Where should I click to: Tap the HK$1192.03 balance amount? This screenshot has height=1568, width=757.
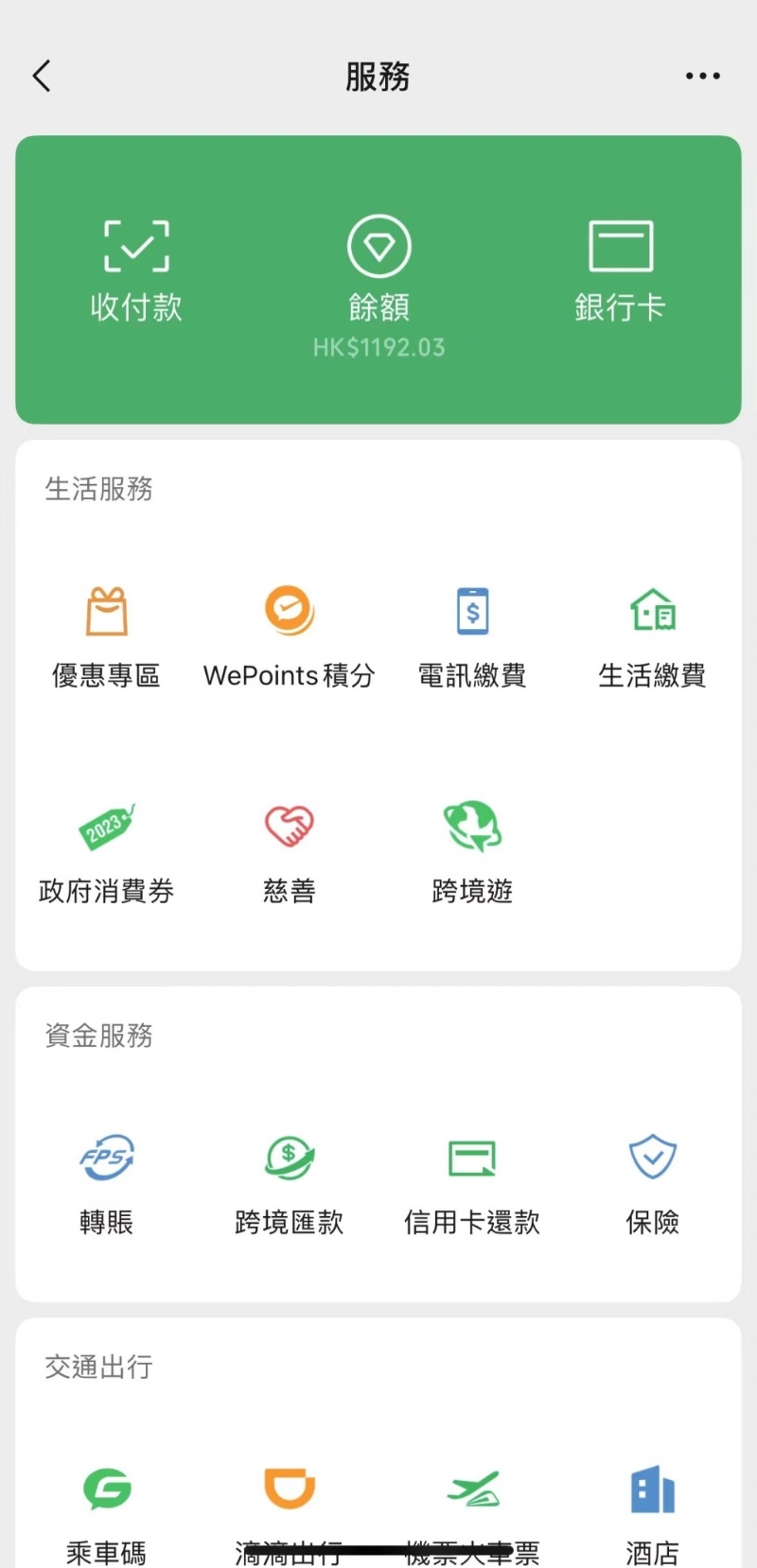point(378,347)
